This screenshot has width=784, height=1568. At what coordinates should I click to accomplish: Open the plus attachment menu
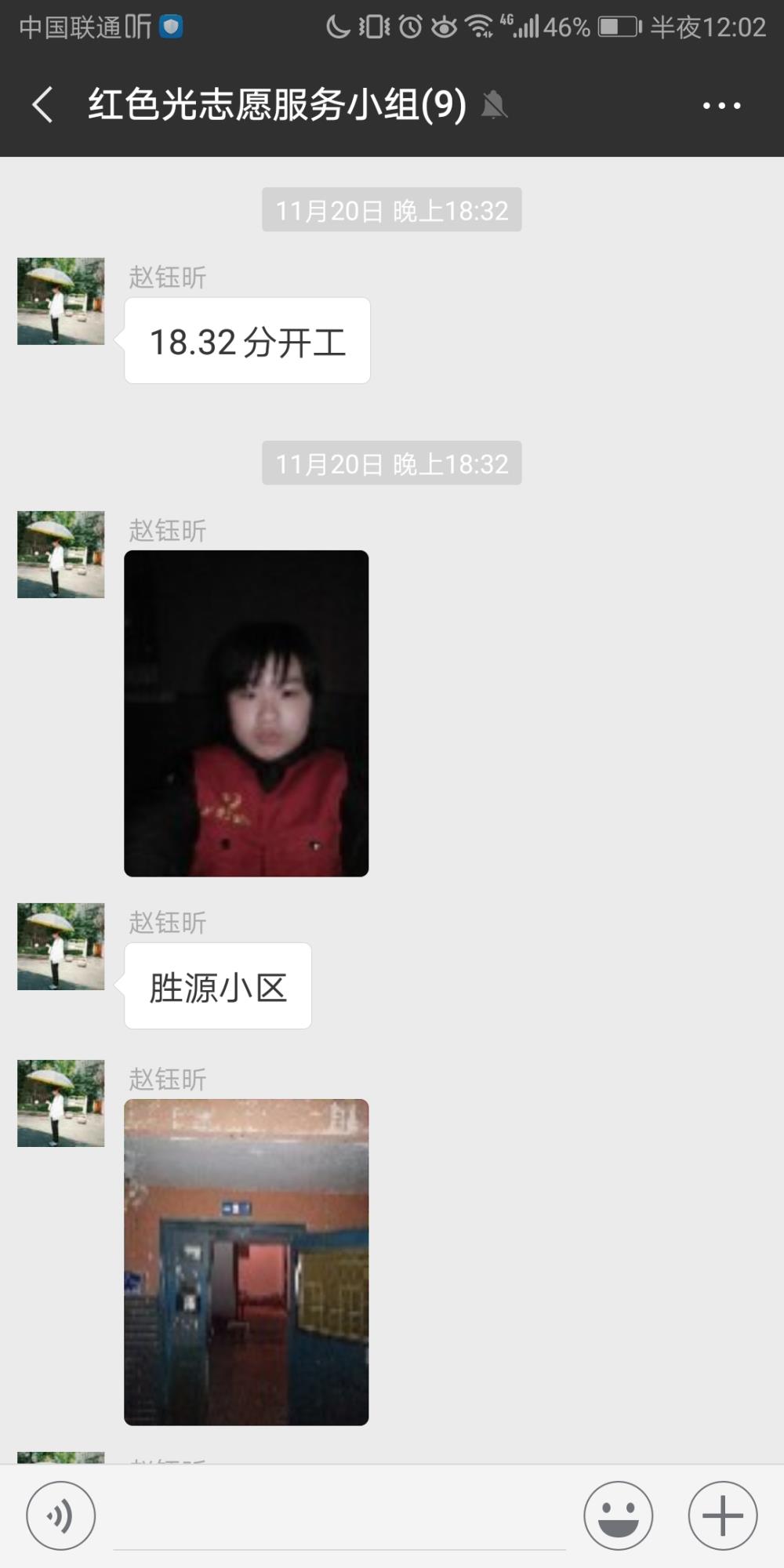pyautogui.click(x=722, y=1515)
